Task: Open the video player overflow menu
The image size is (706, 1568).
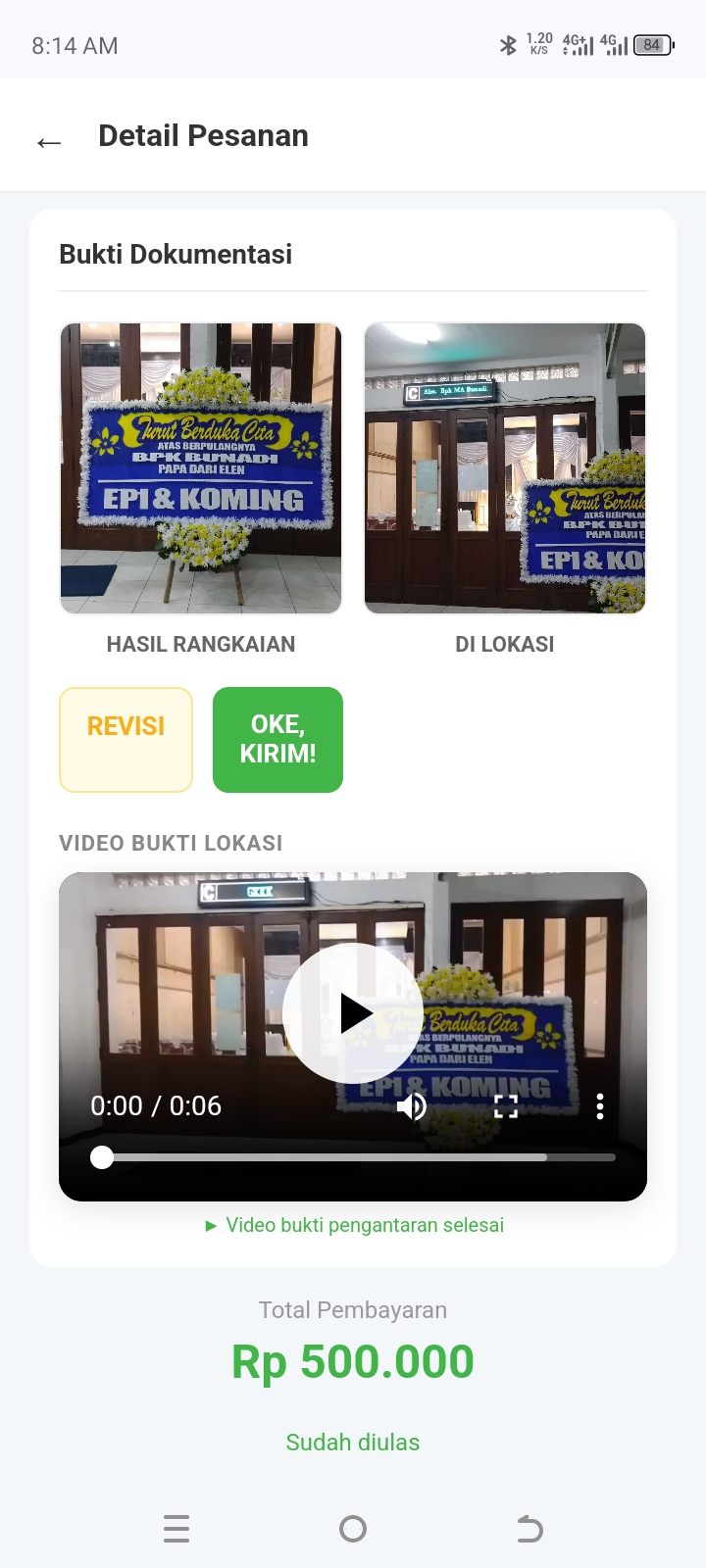Action: click(599, 1105)
